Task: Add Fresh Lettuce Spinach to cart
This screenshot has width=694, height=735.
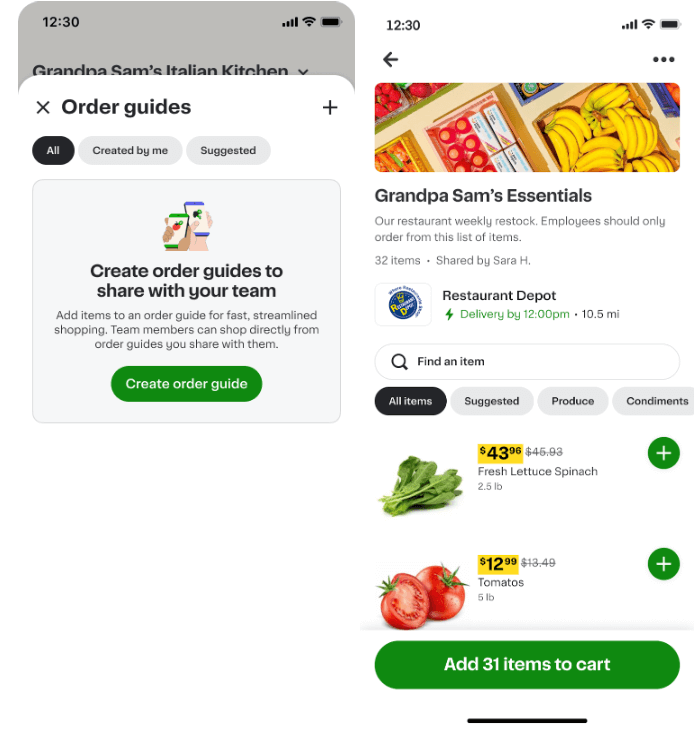Action: coord(663,453)
